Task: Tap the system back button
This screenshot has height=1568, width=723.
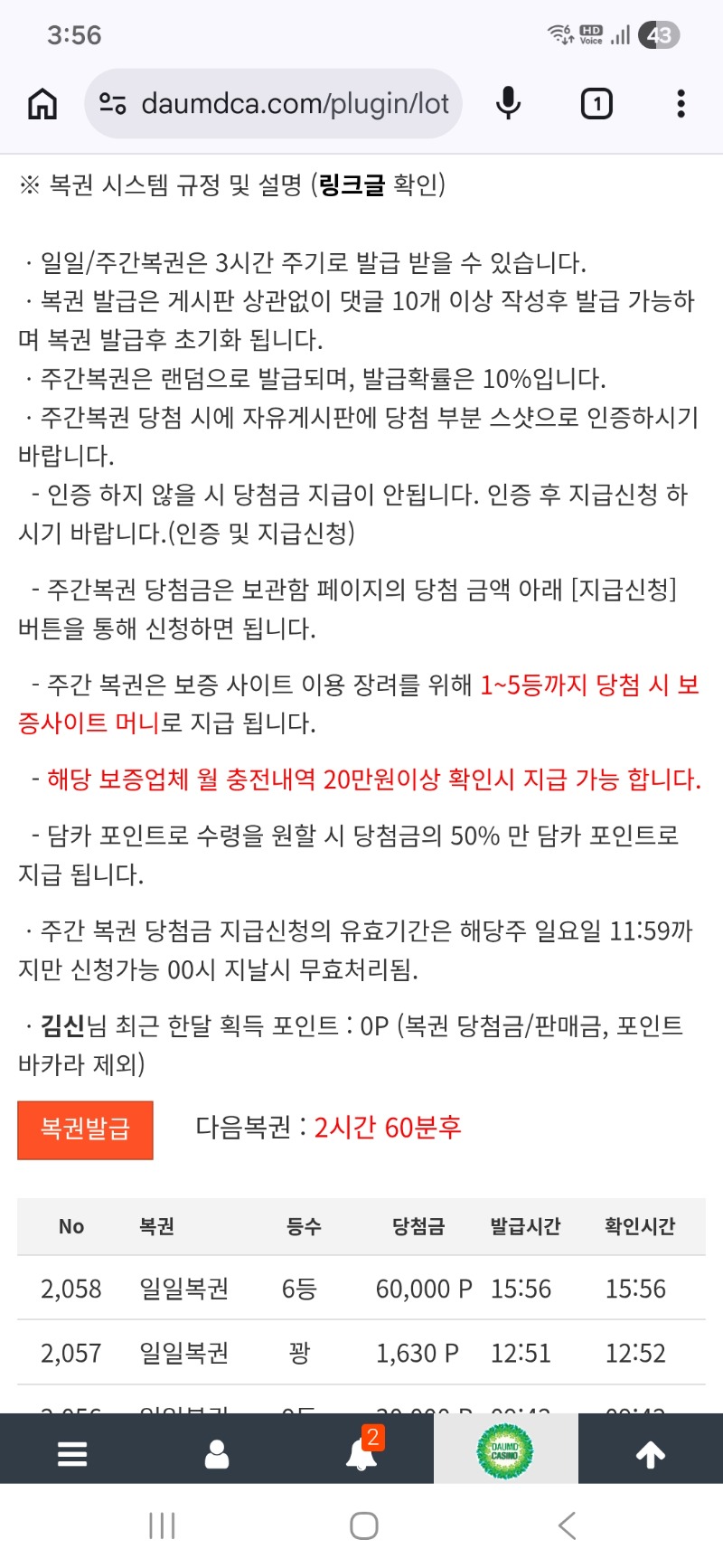Action: pos(567,1525)
